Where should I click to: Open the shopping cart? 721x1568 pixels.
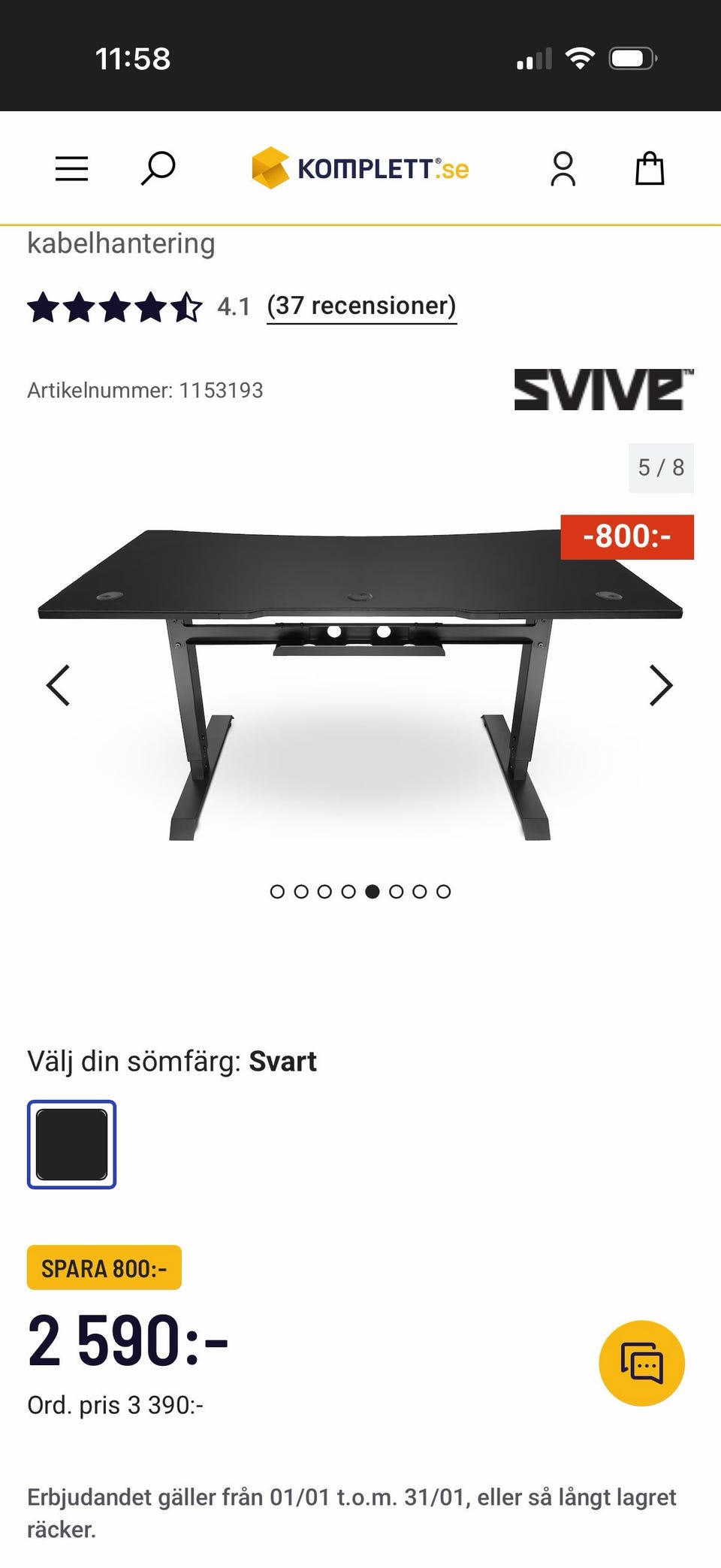[x=650, y=168]
